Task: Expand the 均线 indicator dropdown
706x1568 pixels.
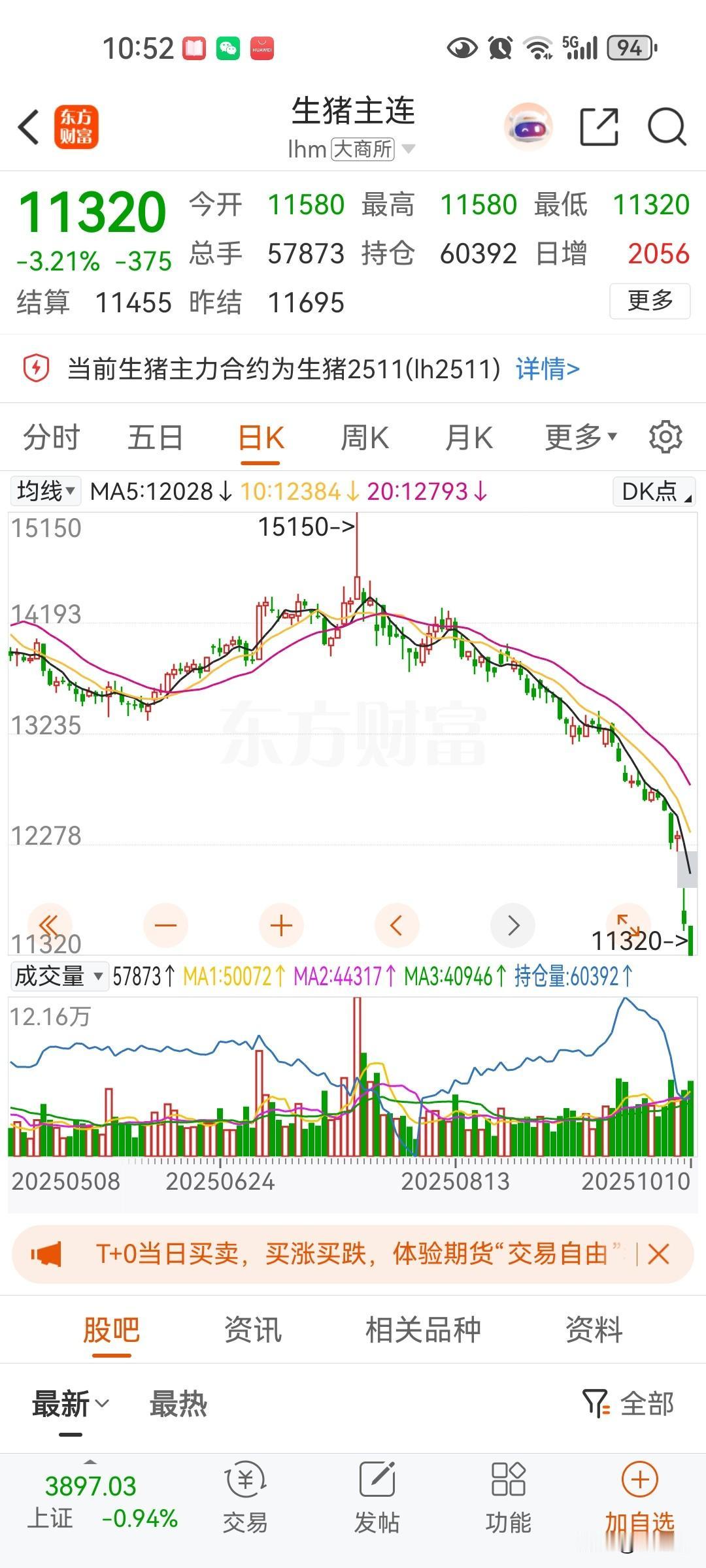Action: pos(46,491)
